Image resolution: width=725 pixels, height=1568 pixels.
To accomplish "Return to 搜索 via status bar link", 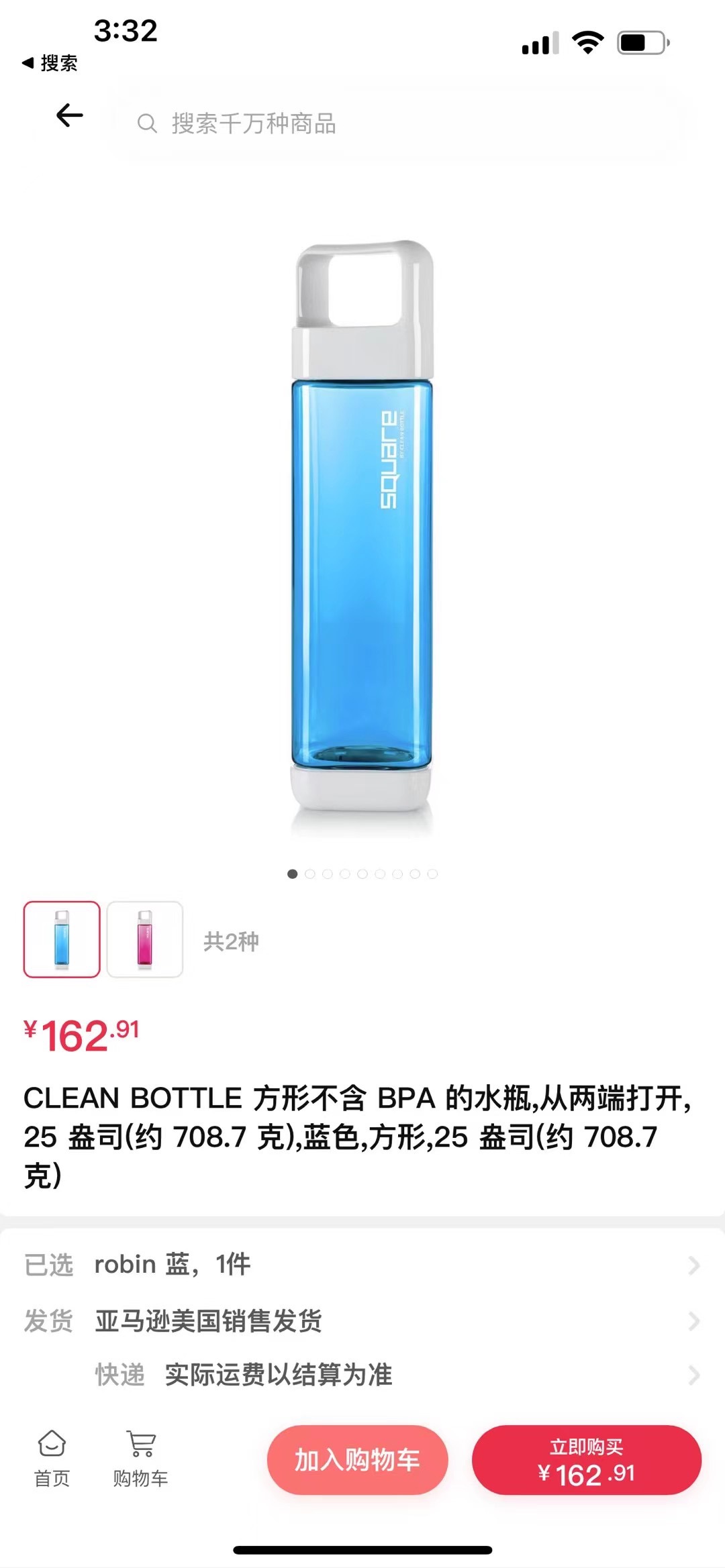I will (50, 63).
